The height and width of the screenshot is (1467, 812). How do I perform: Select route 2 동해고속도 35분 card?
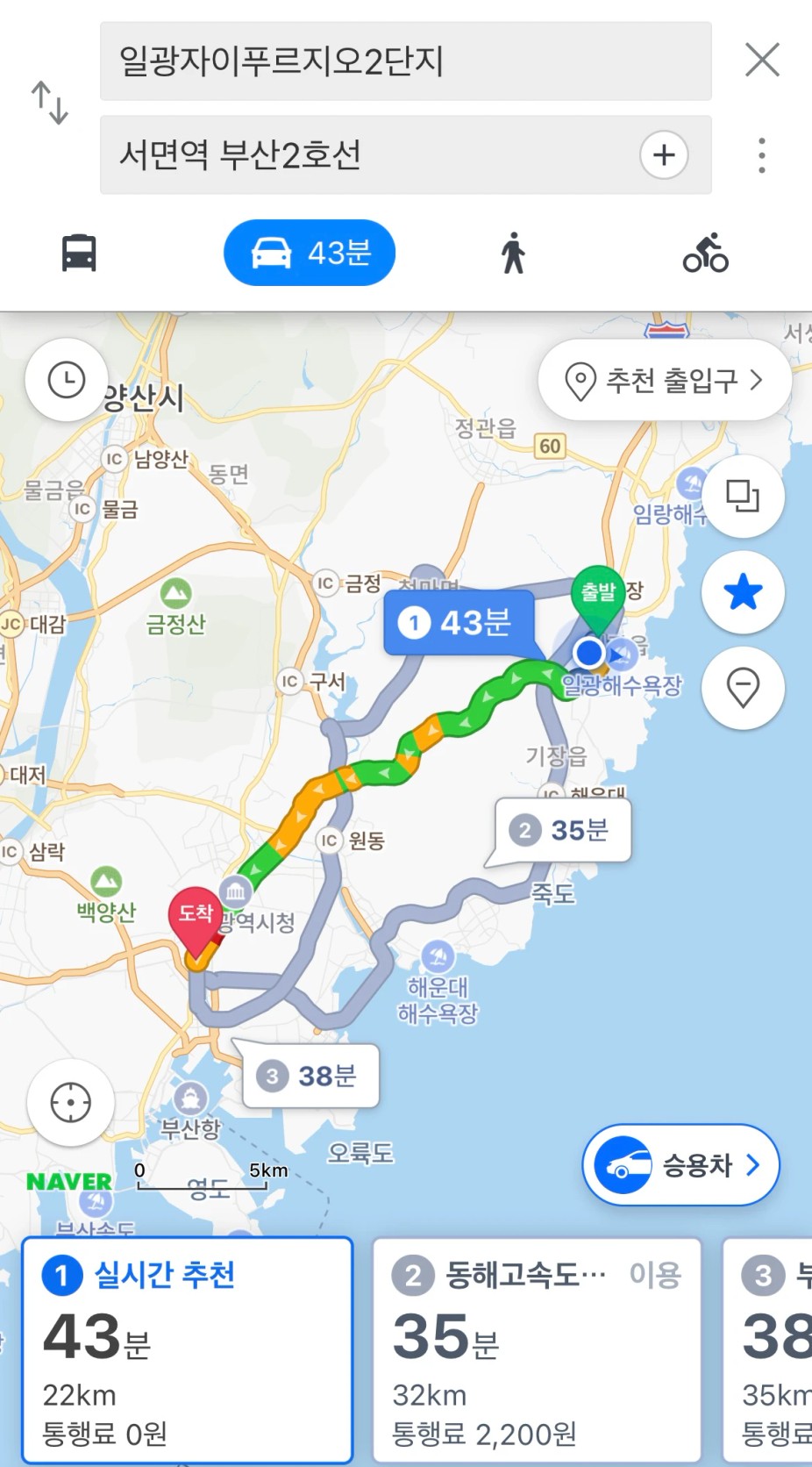tap(537, 1350)
